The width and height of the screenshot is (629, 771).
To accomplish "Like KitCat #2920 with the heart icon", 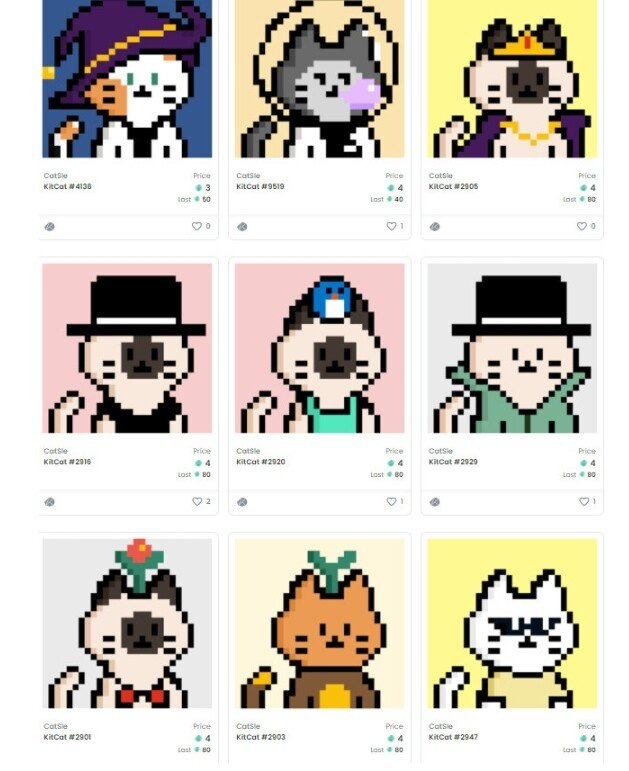I will (x=391, y=501).
